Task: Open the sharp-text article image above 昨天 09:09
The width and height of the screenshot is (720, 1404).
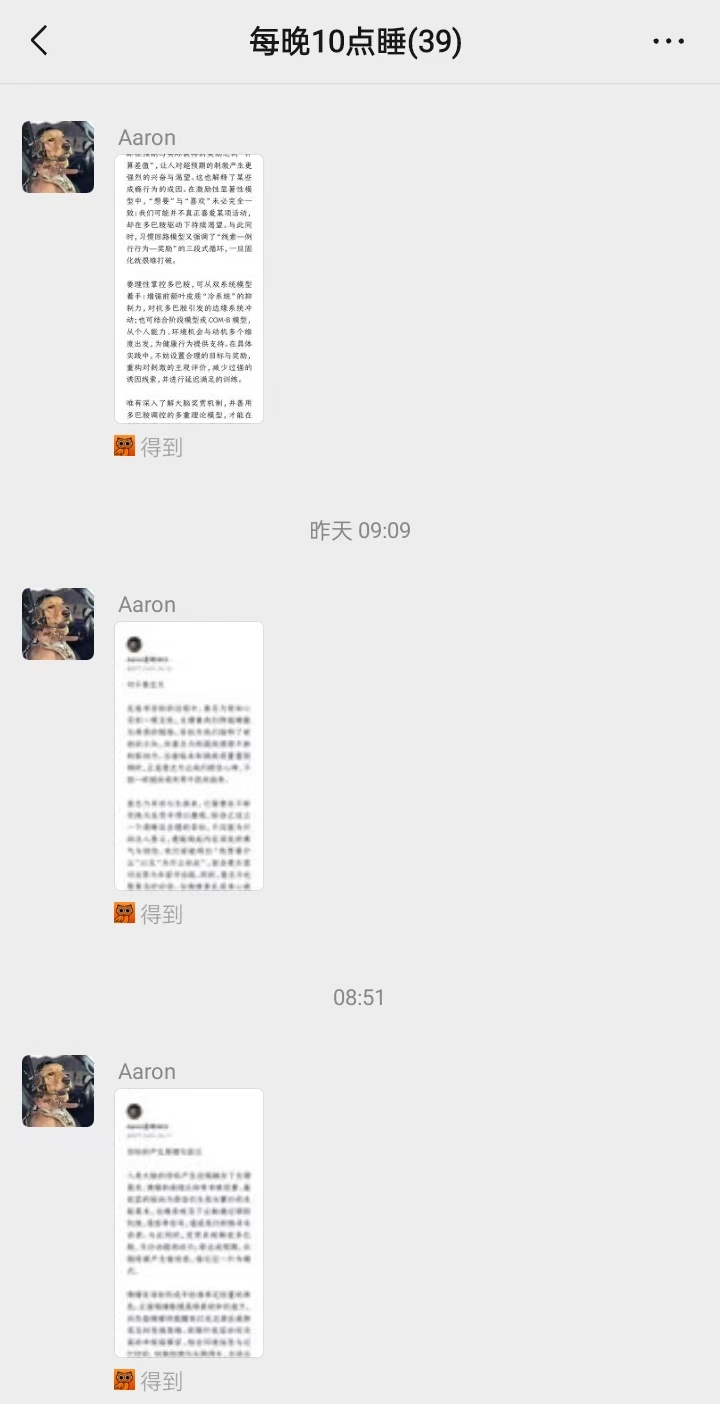Action: tap(189, 289)
